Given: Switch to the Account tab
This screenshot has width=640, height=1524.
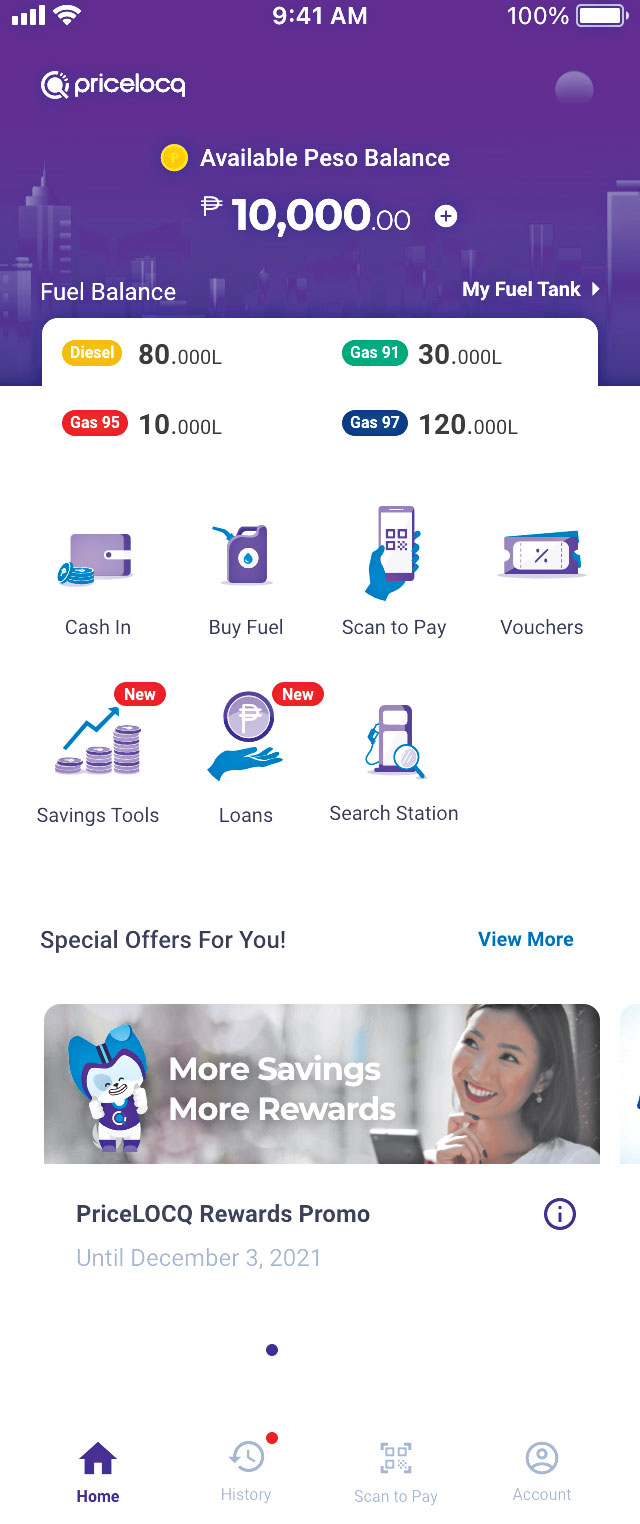Looking at the screenshot, I should pyautogui.click(x=541, y=1471).
